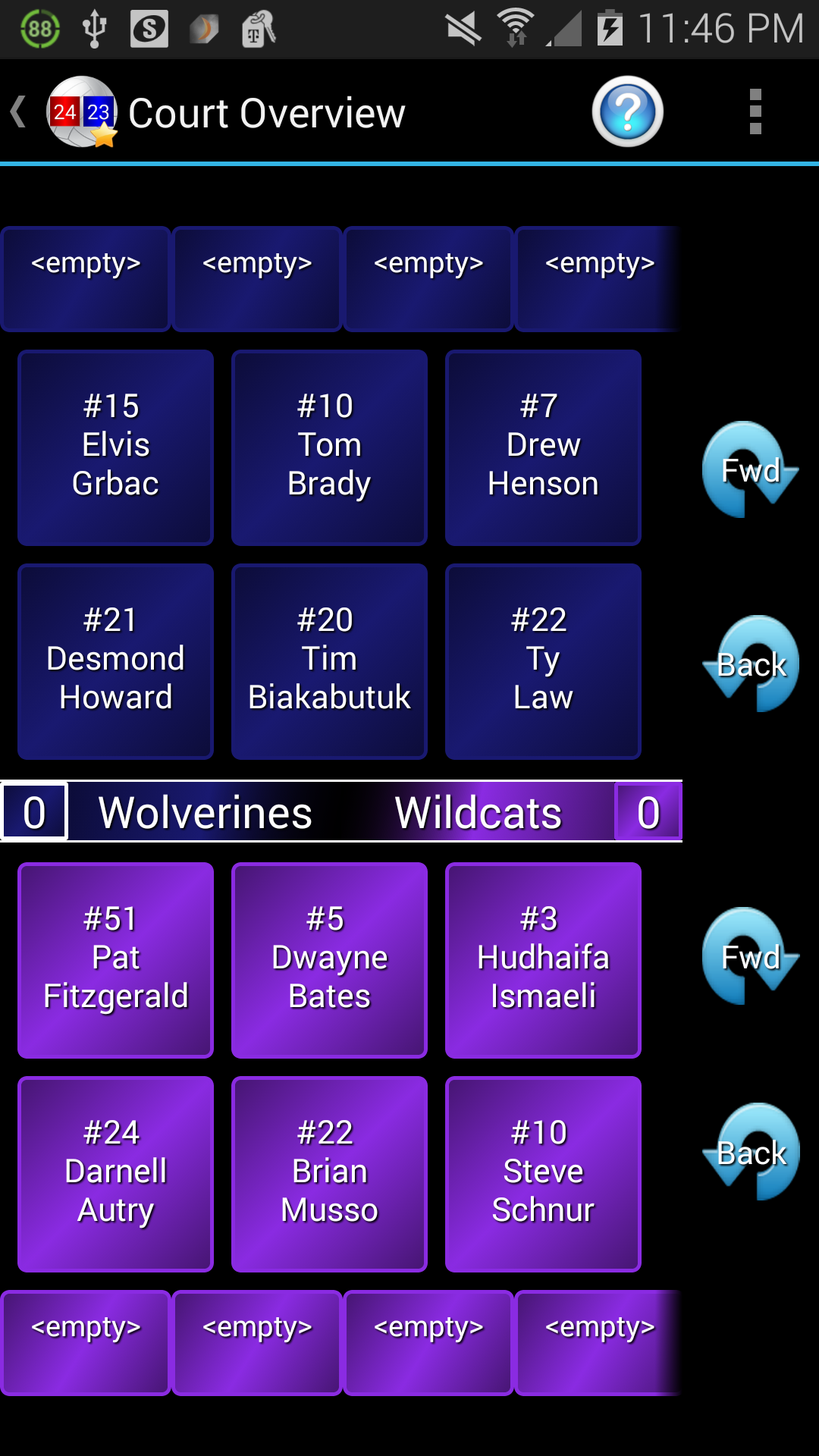Go back from Court Overview
The image size is (819, 1456).
pos(20,111)
